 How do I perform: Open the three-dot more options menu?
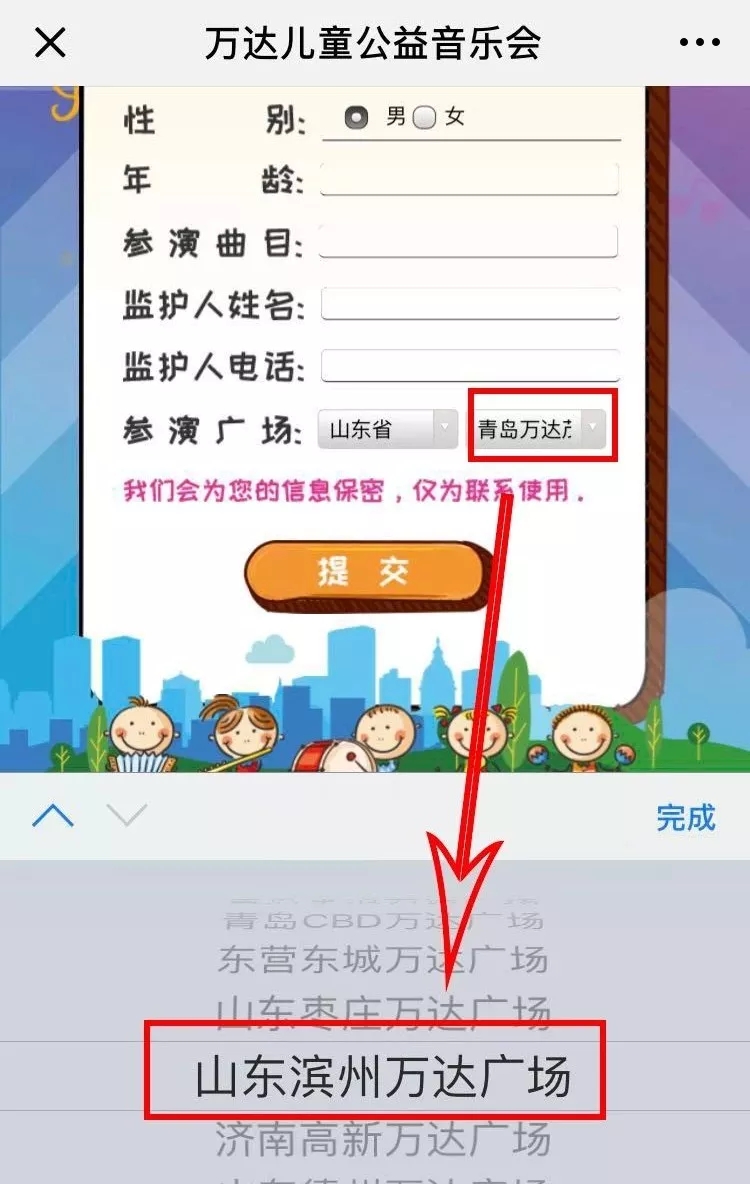pos(699,42)
